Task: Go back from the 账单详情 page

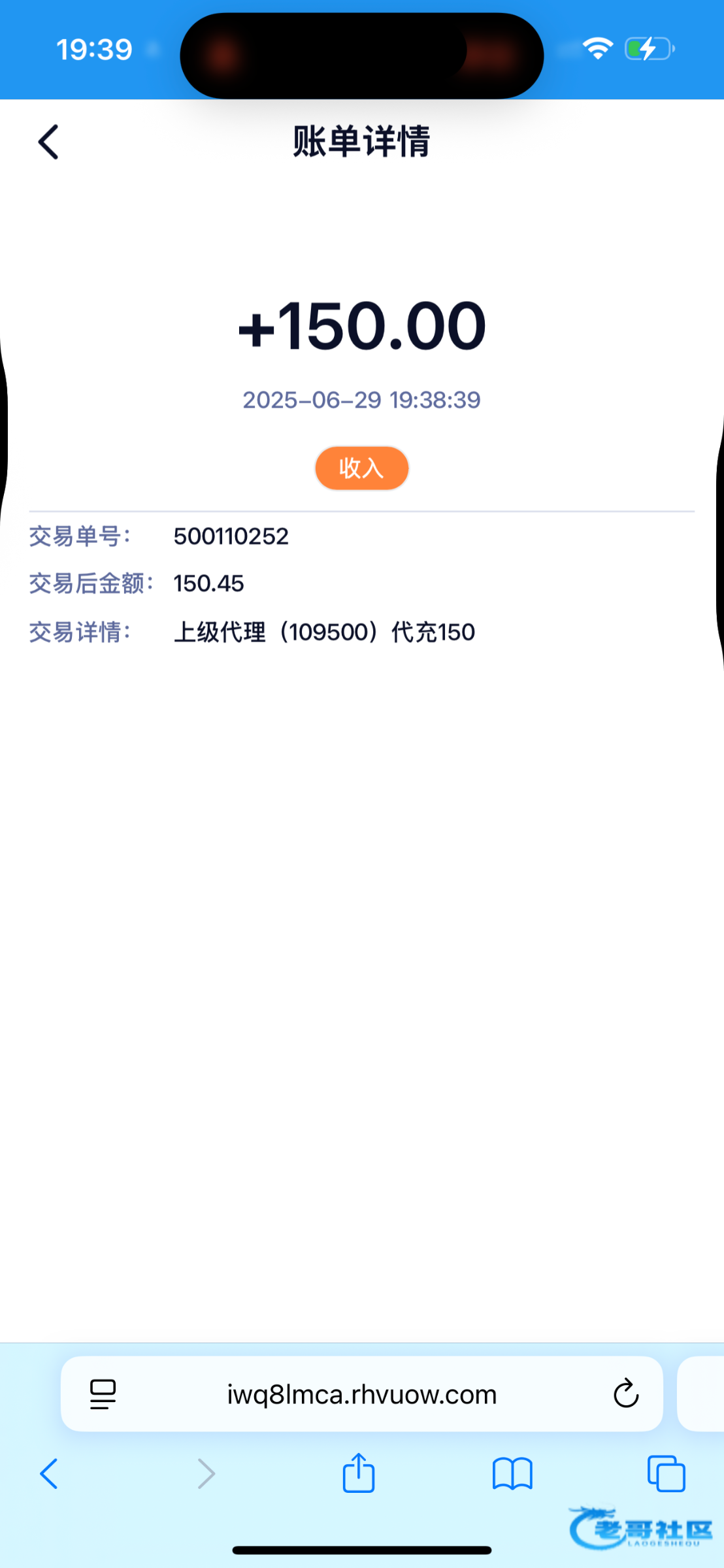Action: [x=48, y=142]
